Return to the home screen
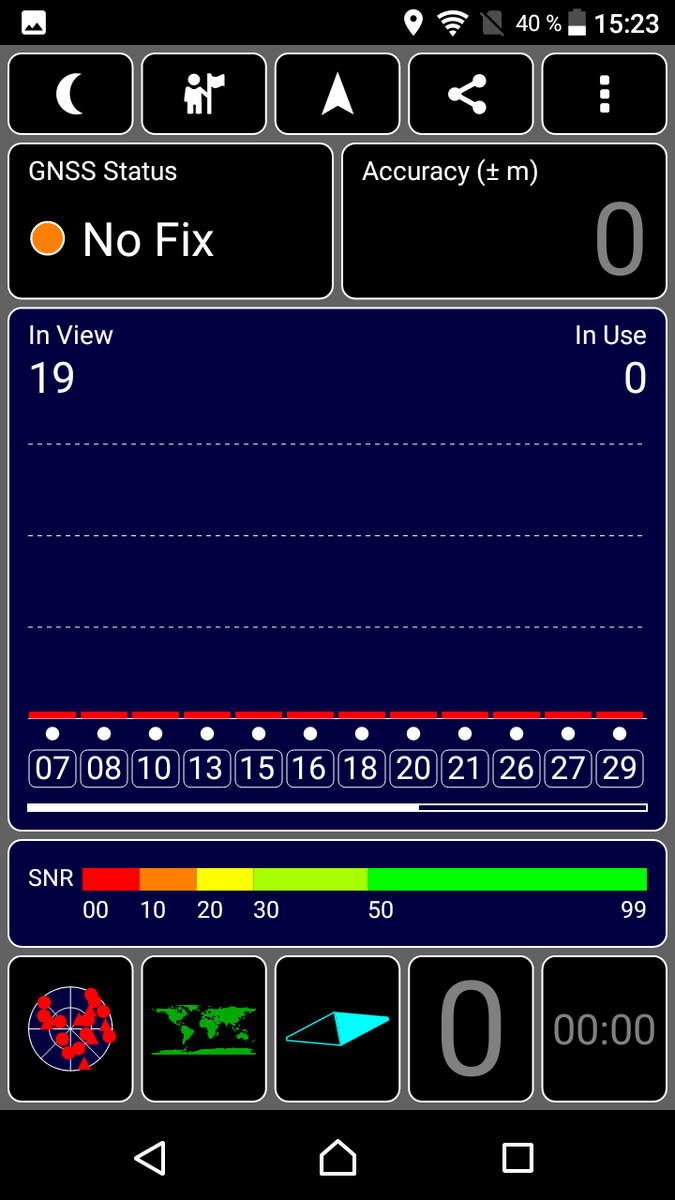675x1200 pixels. click(x=338, y=1158)
